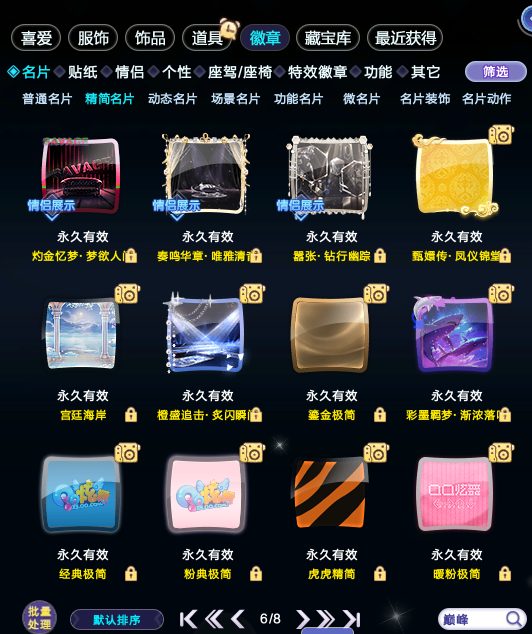Select the 暖粉极简 card item
This screenshot has height=634, width=532.
tap(455, 494)
